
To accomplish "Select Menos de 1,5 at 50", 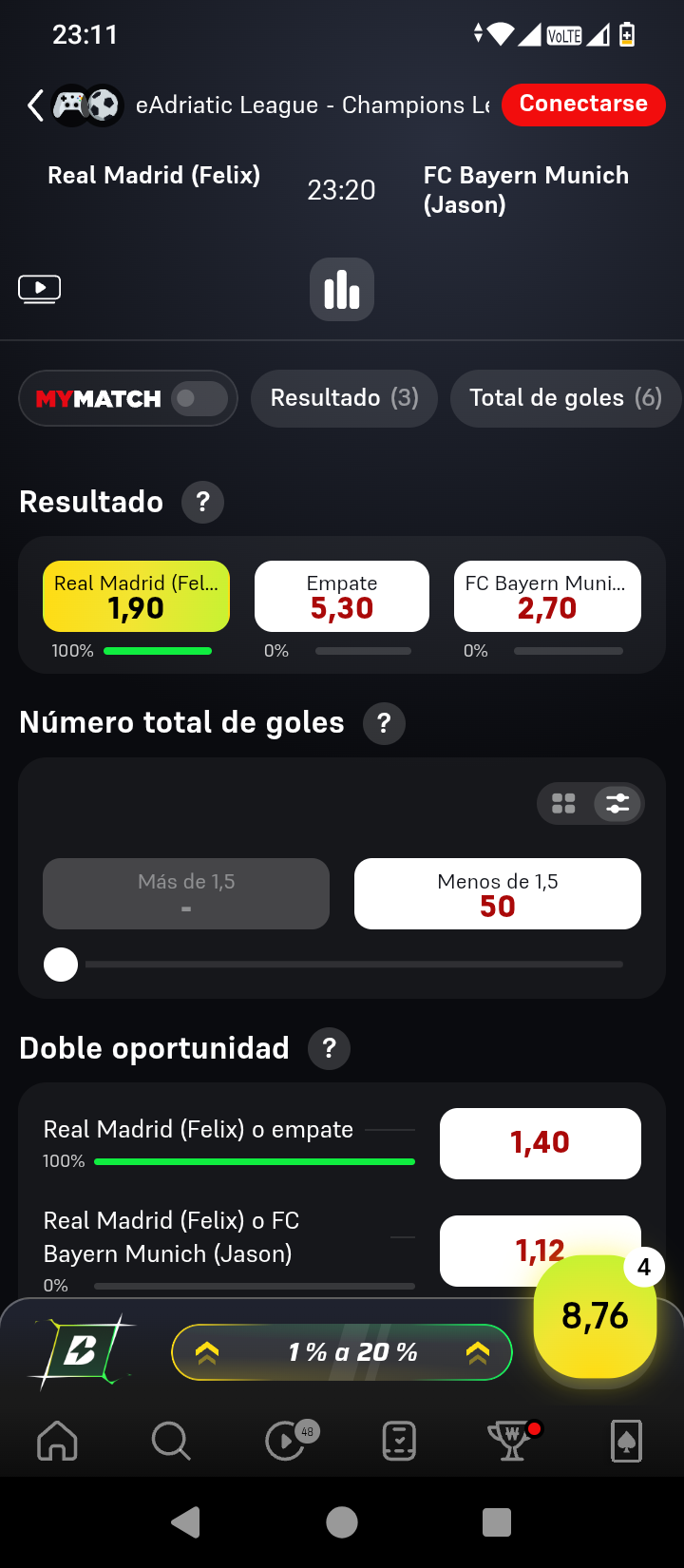I will pos(498,893).
